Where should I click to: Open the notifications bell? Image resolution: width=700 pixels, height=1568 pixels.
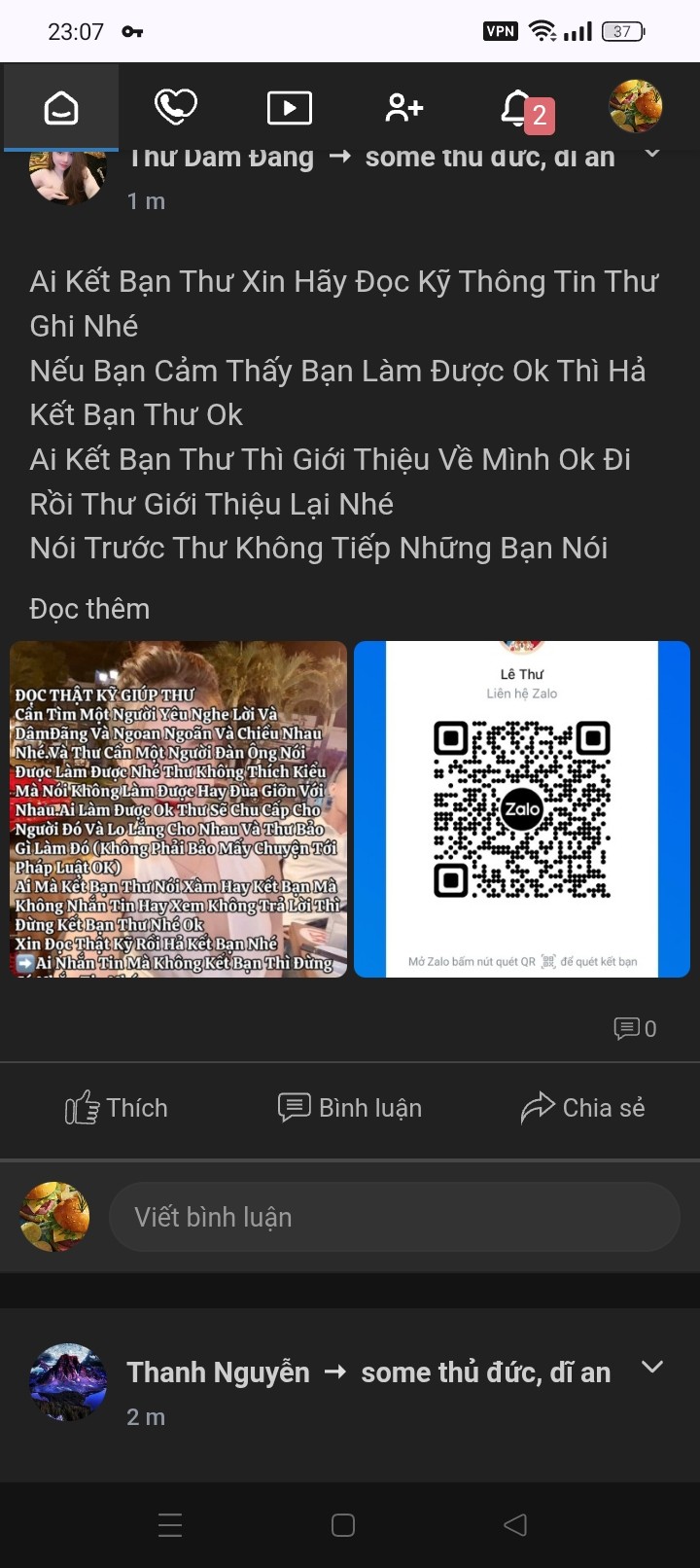(519, 109)
